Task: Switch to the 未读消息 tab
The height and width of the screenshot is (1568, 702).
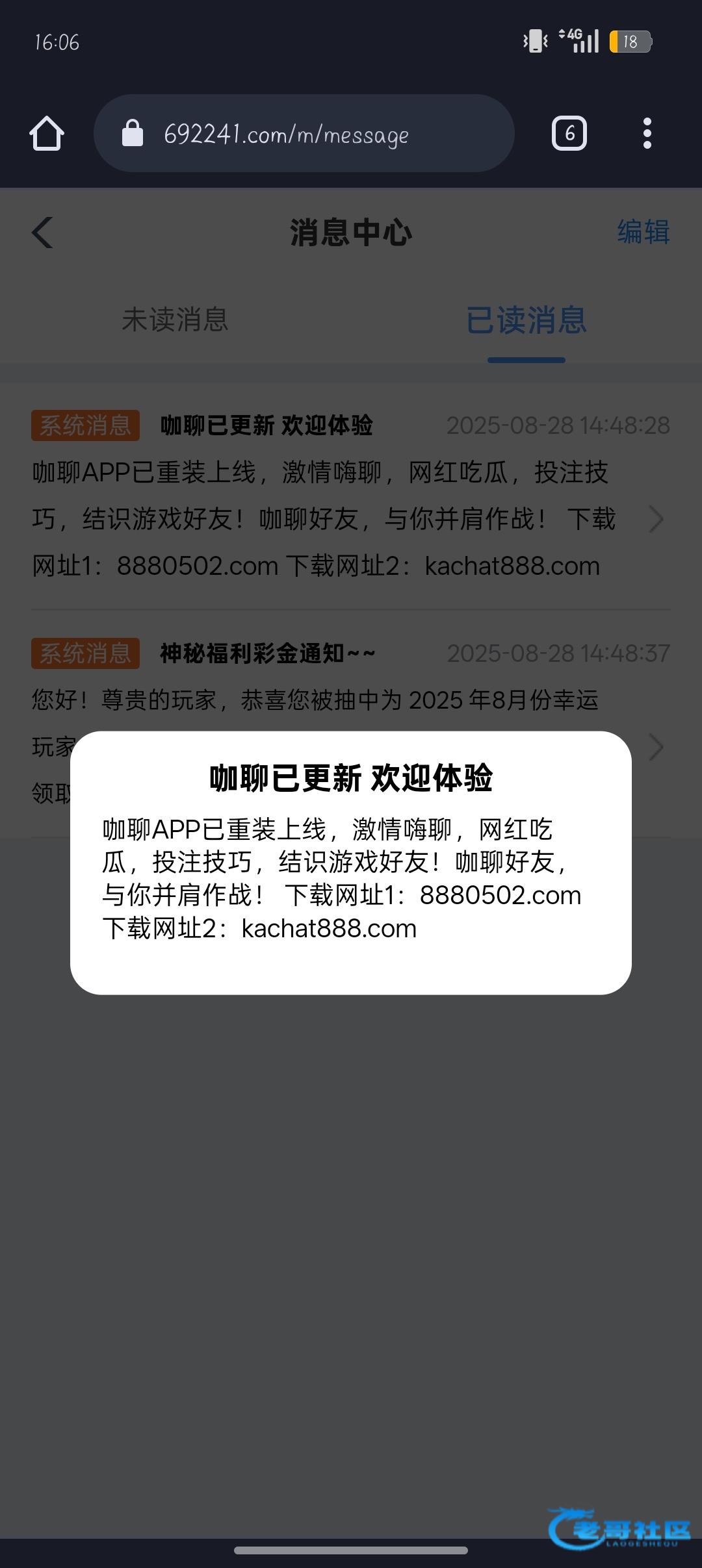Action: [175, 320]
